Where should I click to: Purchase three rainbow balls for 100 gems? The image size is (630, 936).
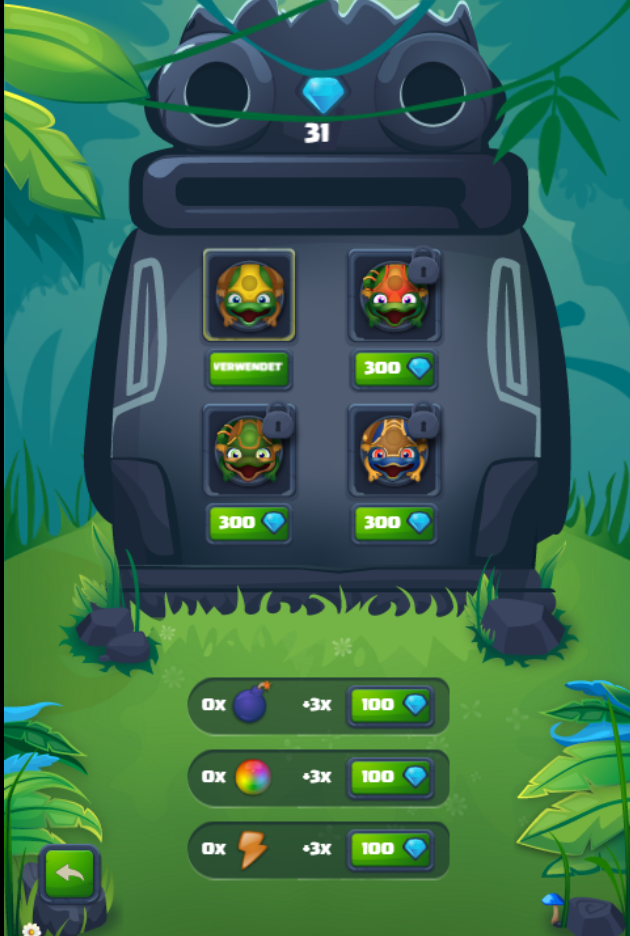pos(391,777)
